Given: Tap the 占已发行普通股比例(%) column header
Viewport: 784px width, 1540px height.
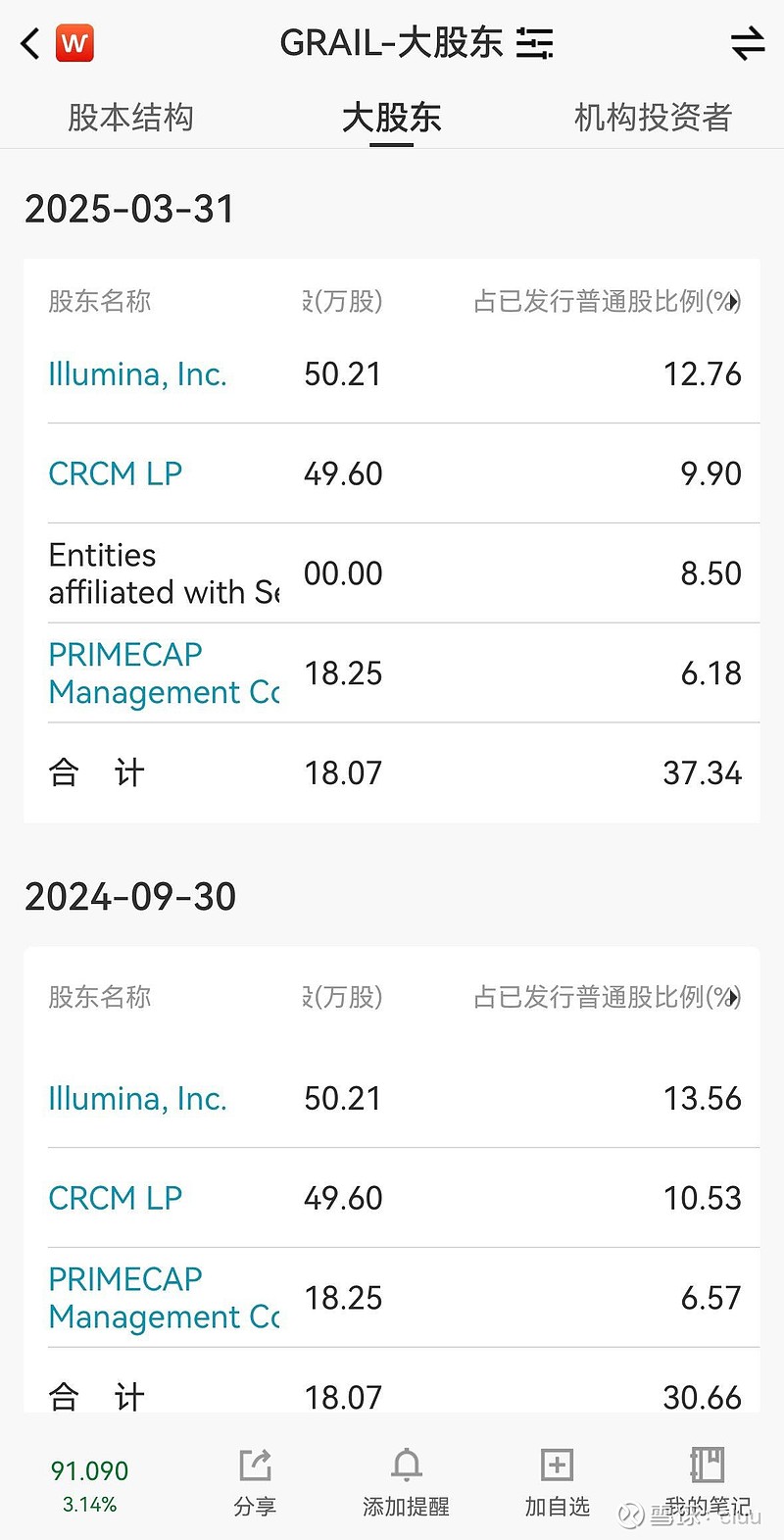Looking at the screenshot, I should point(606,301).
